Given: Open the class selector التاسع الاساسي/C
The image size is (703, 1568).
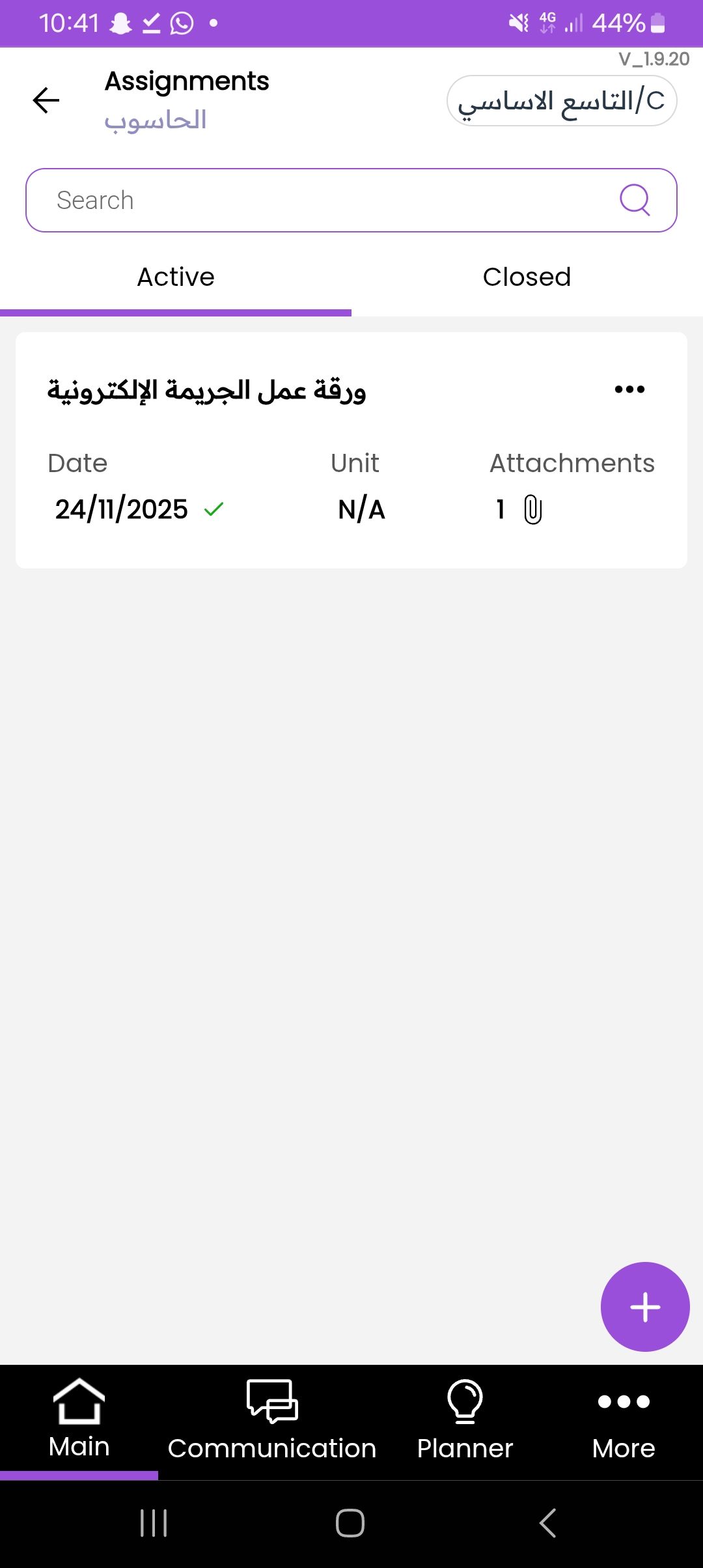Looking at the screenshot, I should pos(562,101).
